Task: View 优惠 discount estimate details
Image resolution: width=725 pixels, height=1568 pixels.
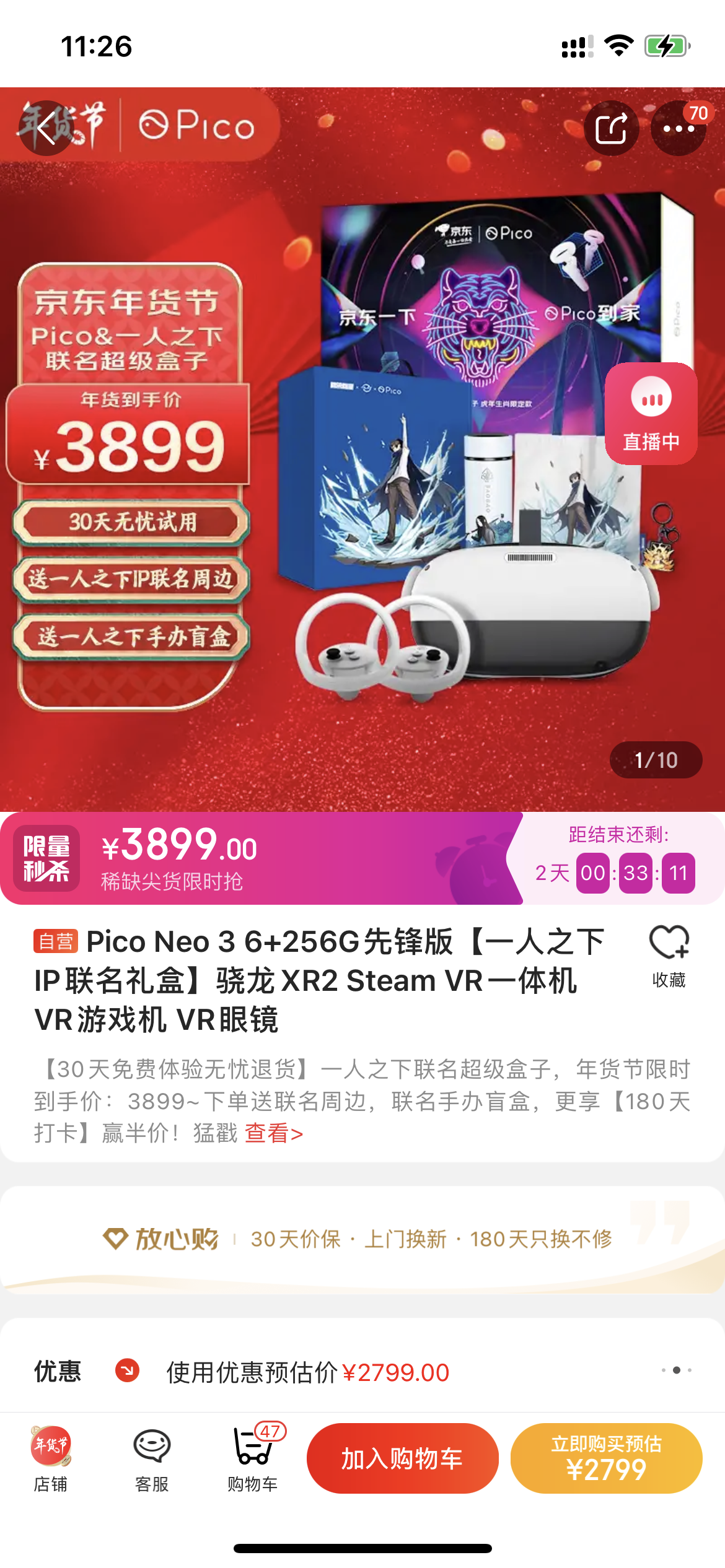Action: click(x=307, y=1372)
